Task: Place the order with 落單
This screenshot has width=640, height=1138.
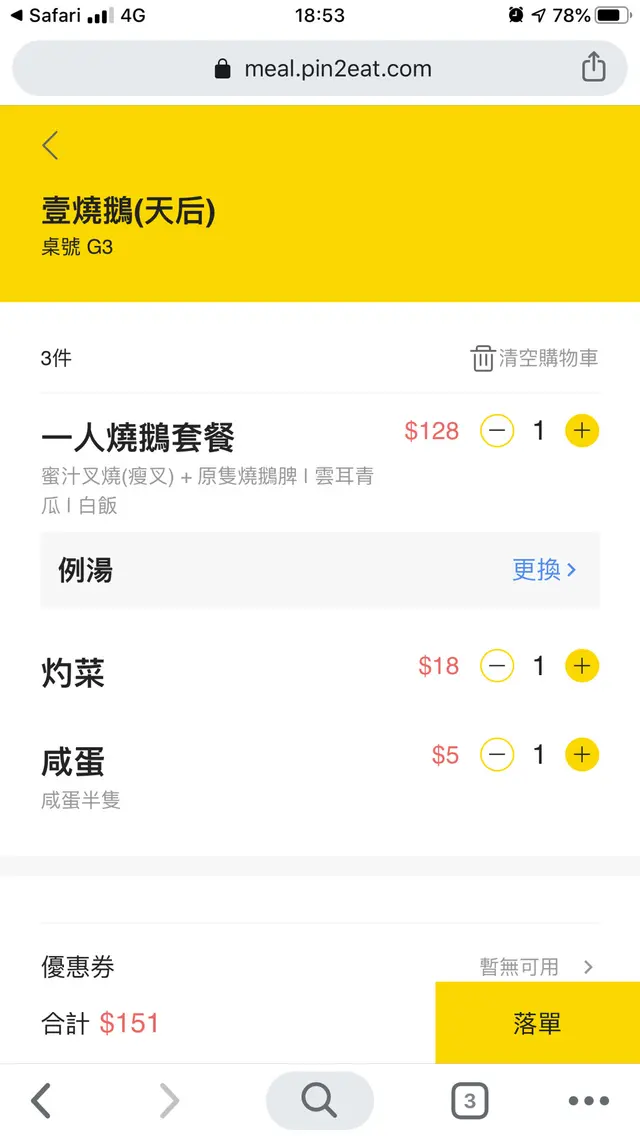Action: pyautogui.click(x=537, y=1023)
